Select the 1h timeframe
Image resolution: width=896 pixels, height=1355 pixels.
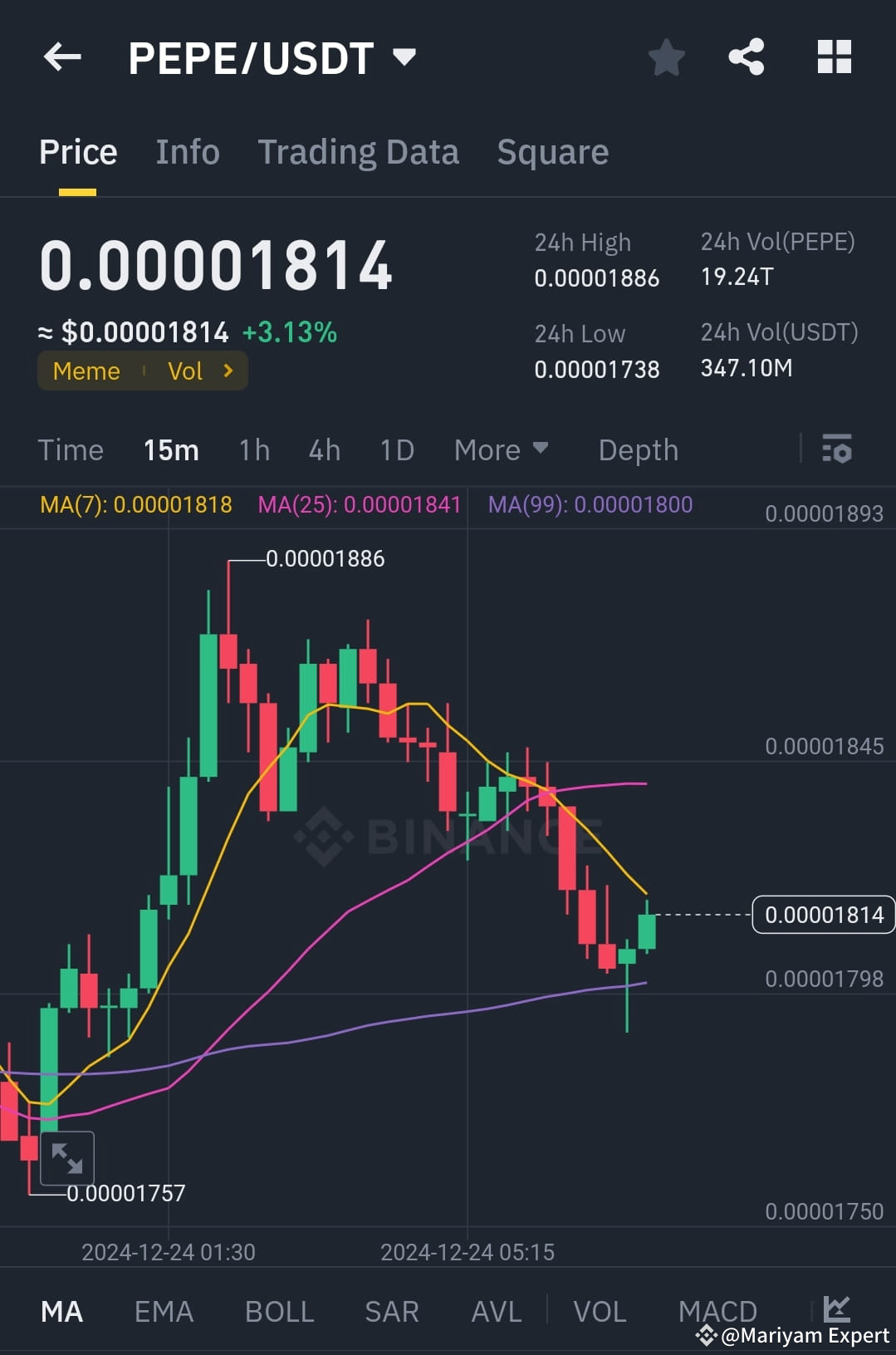pyautogui.click(x=253, y=449)
